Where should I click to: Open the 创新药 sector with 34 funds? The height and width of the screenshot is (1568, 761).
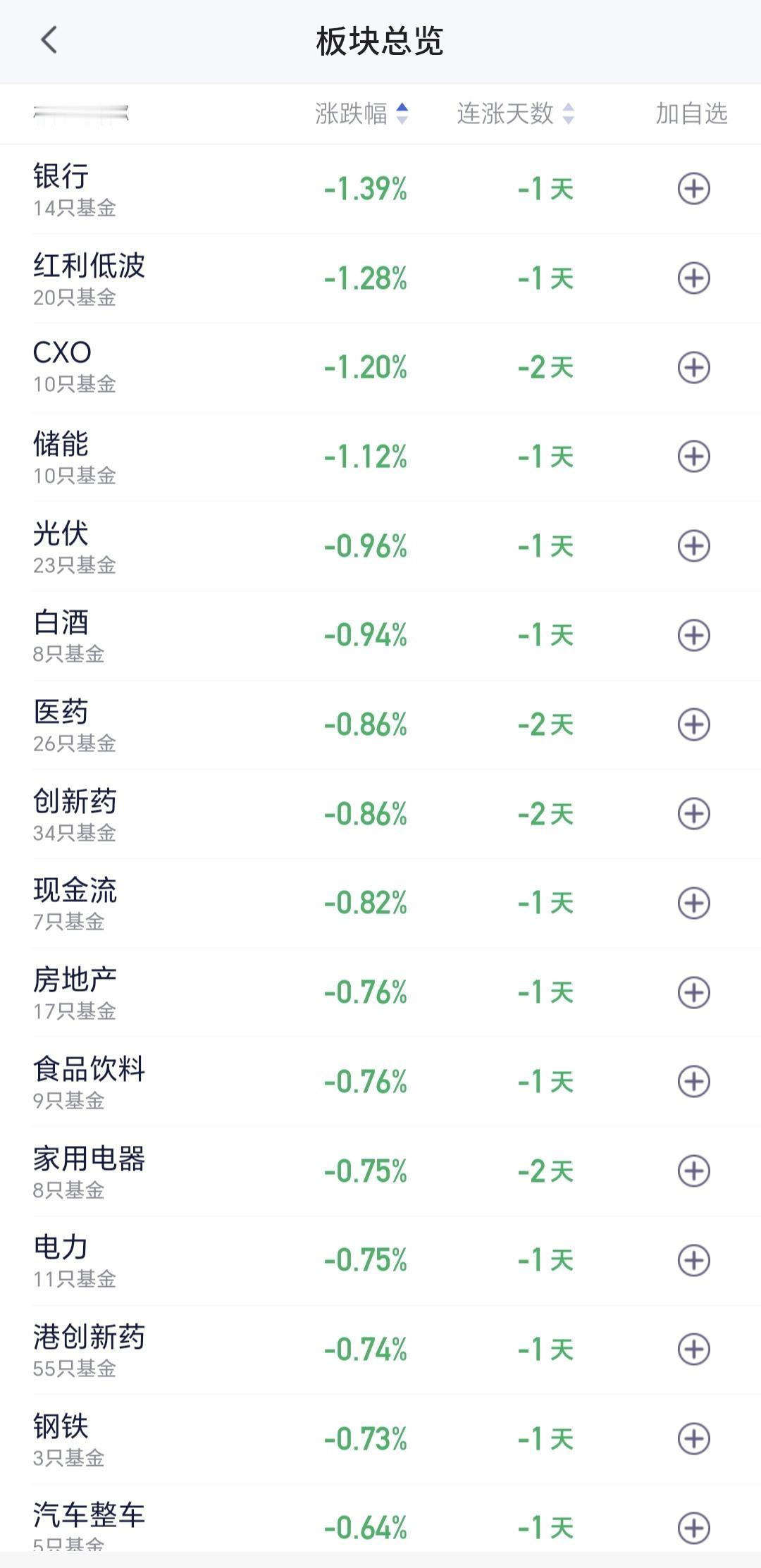[380, 814]
